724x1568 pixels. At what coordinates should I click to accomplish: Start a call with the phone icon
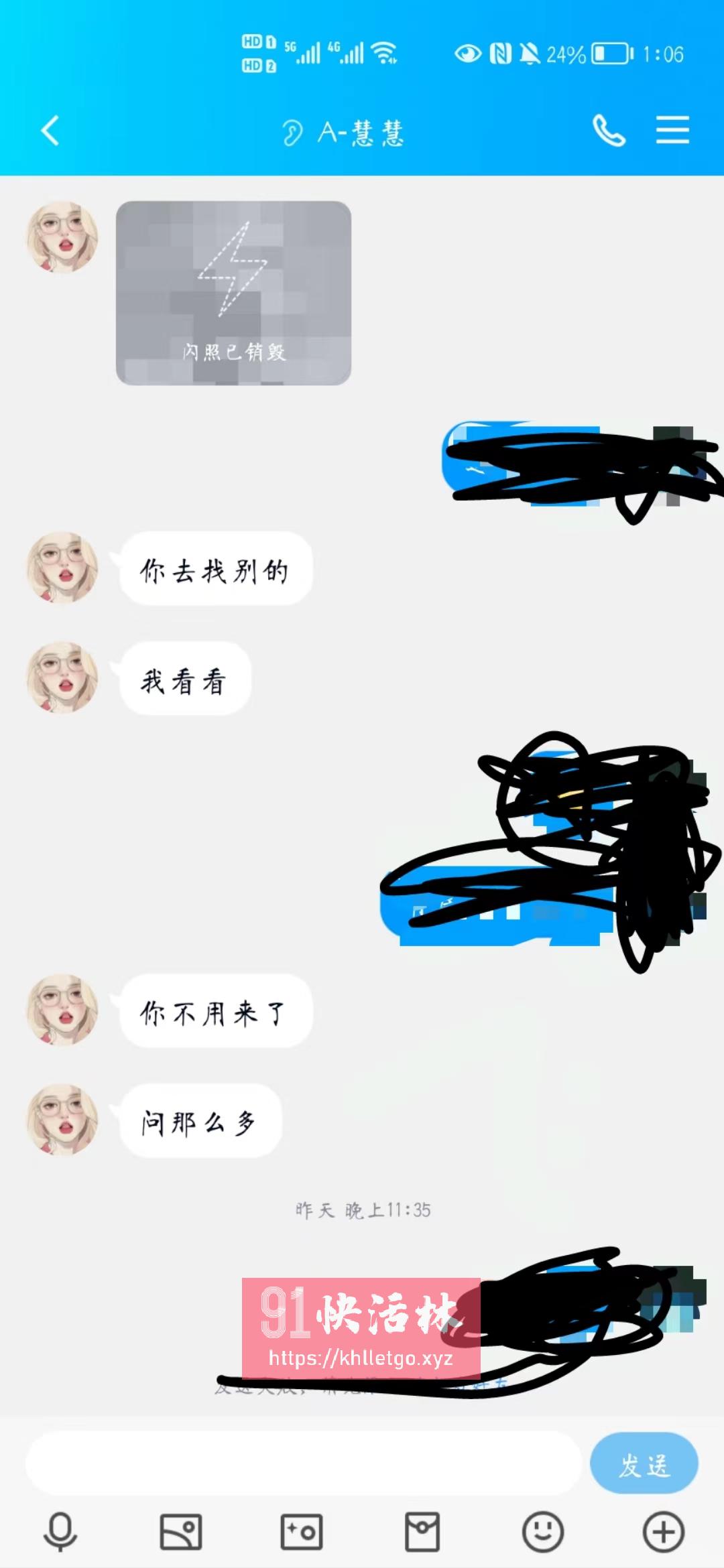click(609, 131)
